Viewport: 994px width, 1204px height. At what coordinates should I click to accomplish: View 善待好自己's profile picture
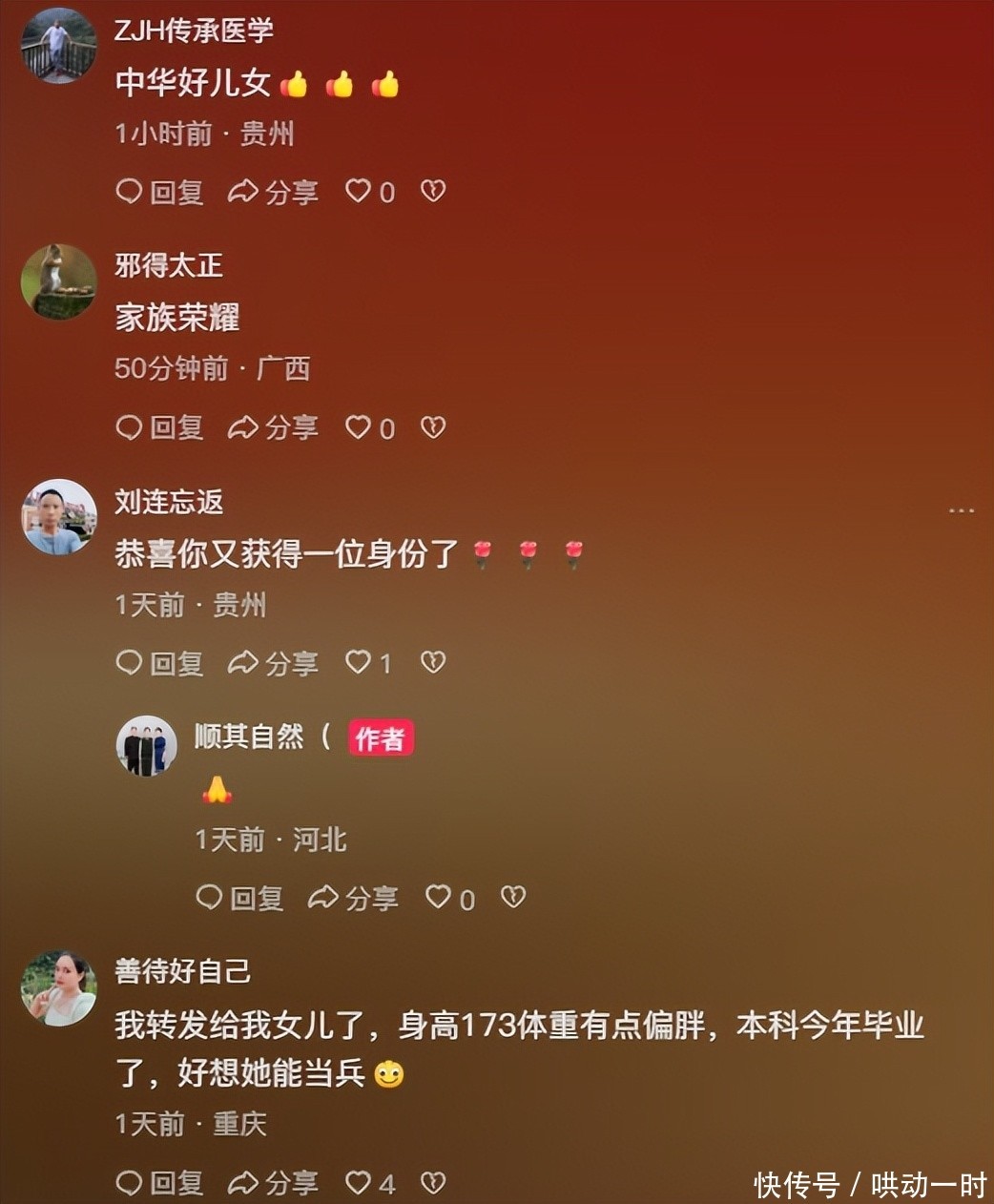pyautogui.click(x=59, y=988)
